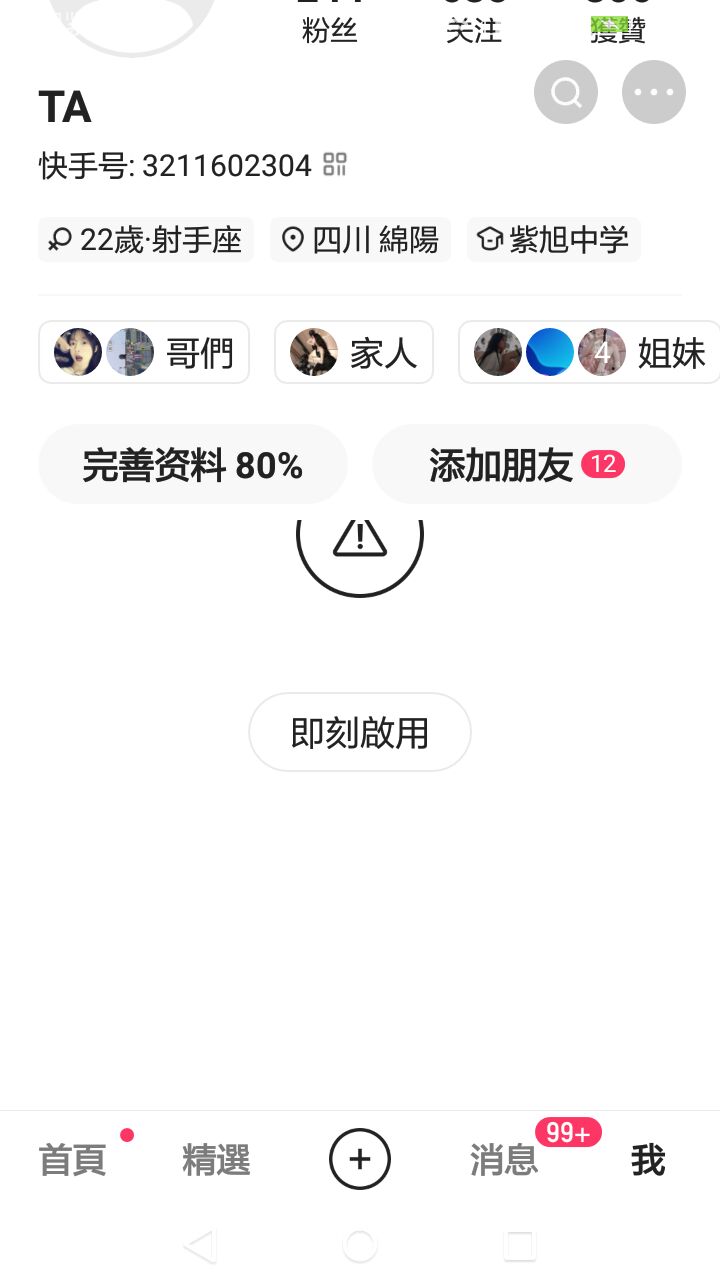The width and height of the screenshot is (720, 1280).
Task: Tap 完善资料 80% to complete profile
Action: pyautogui.click(x=193, y=465)
